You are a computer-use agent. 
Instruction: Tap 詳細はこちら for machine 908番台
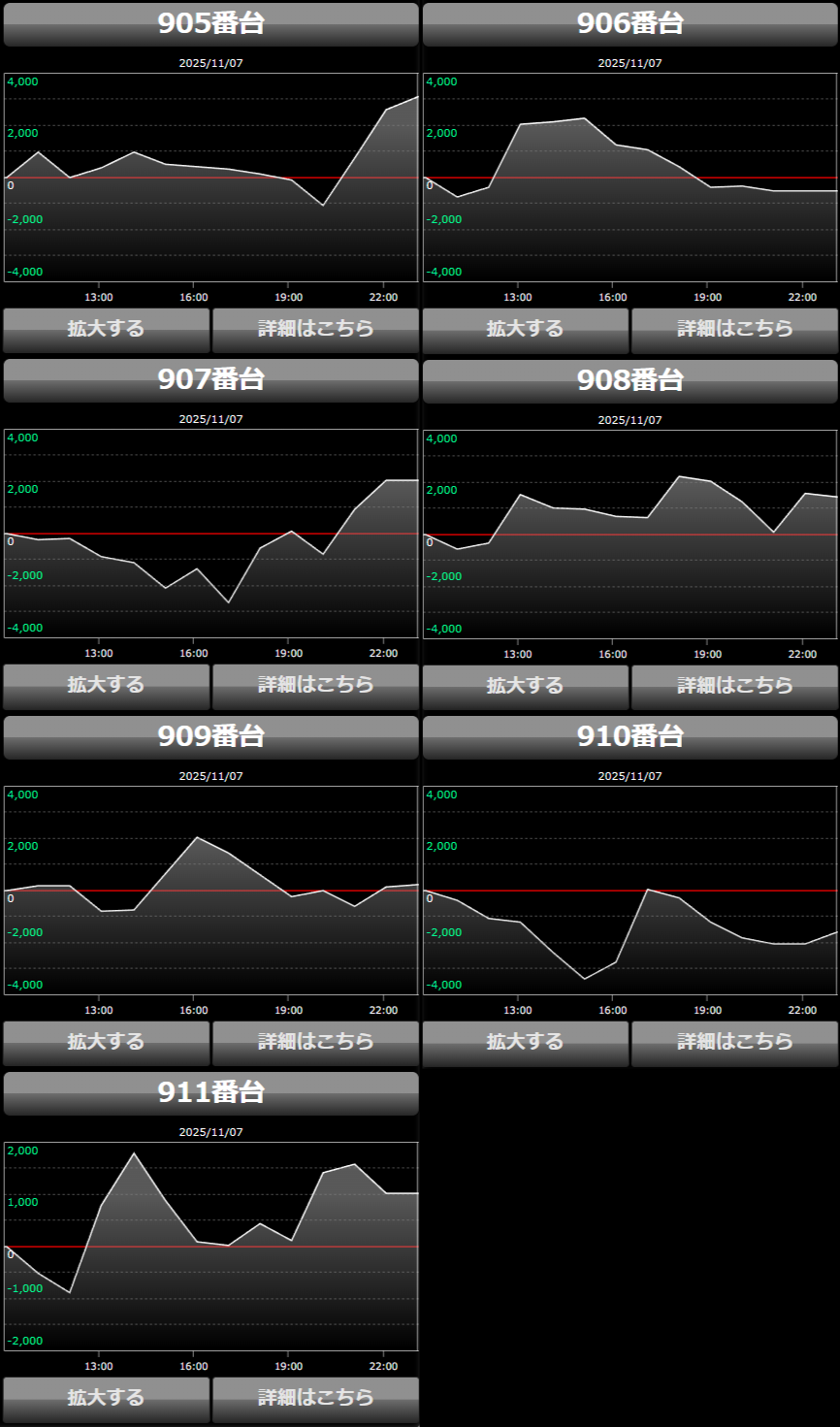[x=734, y=686]
